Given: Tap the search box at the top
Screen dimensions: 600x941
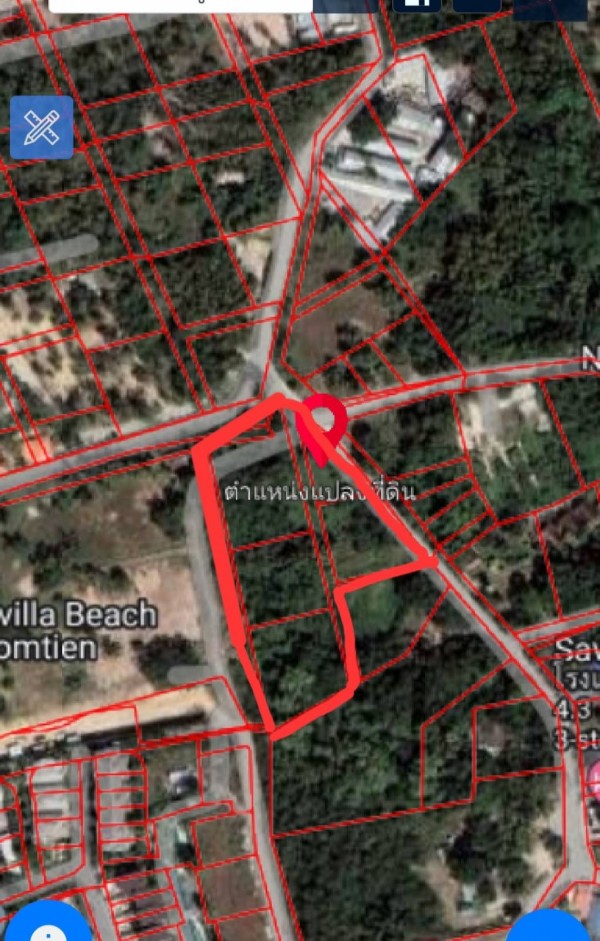Looking at the screenshot, I should click(x=160, y=5).
